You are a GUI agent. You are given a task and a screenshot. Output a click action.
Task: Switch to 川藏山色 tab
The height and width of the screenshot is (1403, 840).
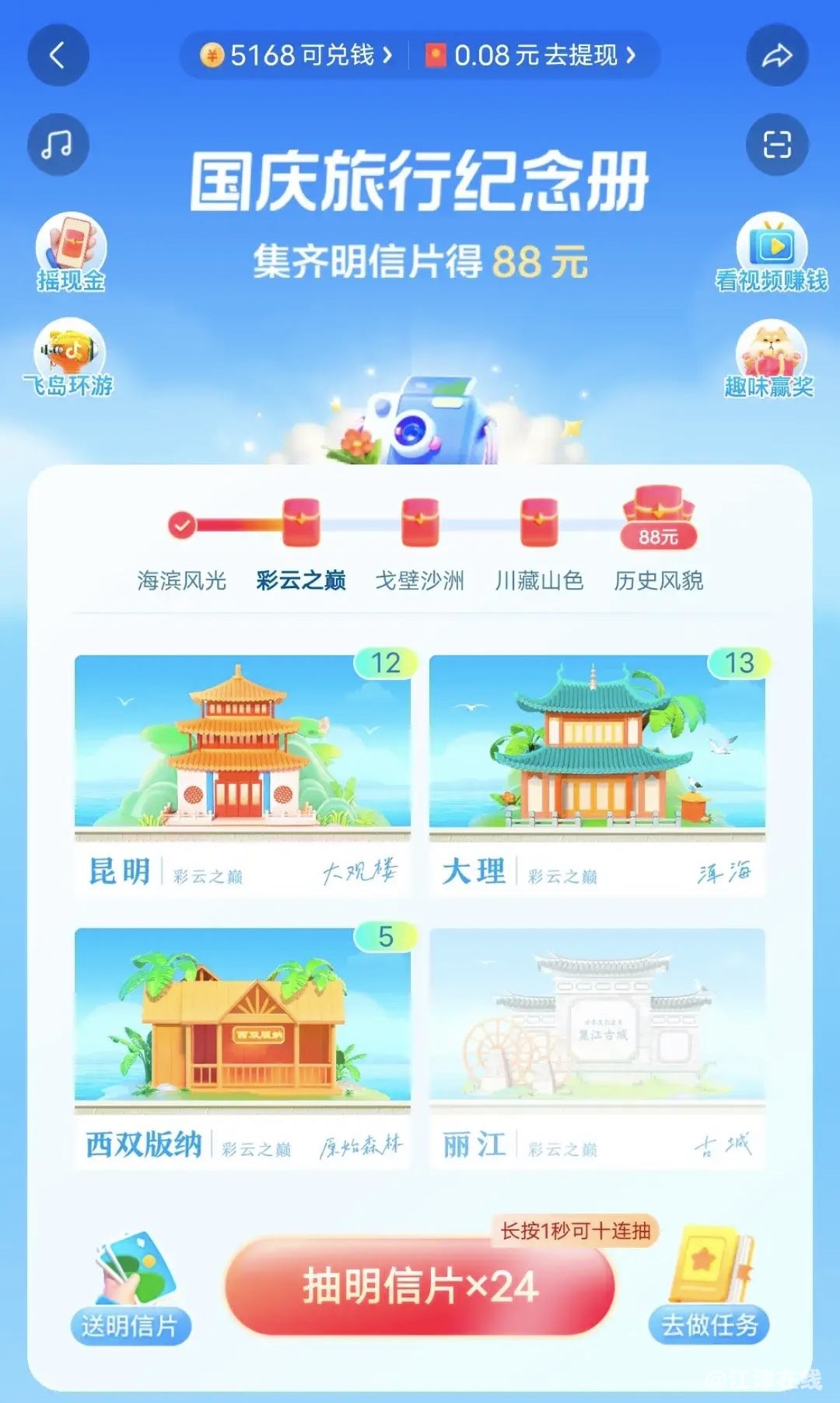[539, 579]
